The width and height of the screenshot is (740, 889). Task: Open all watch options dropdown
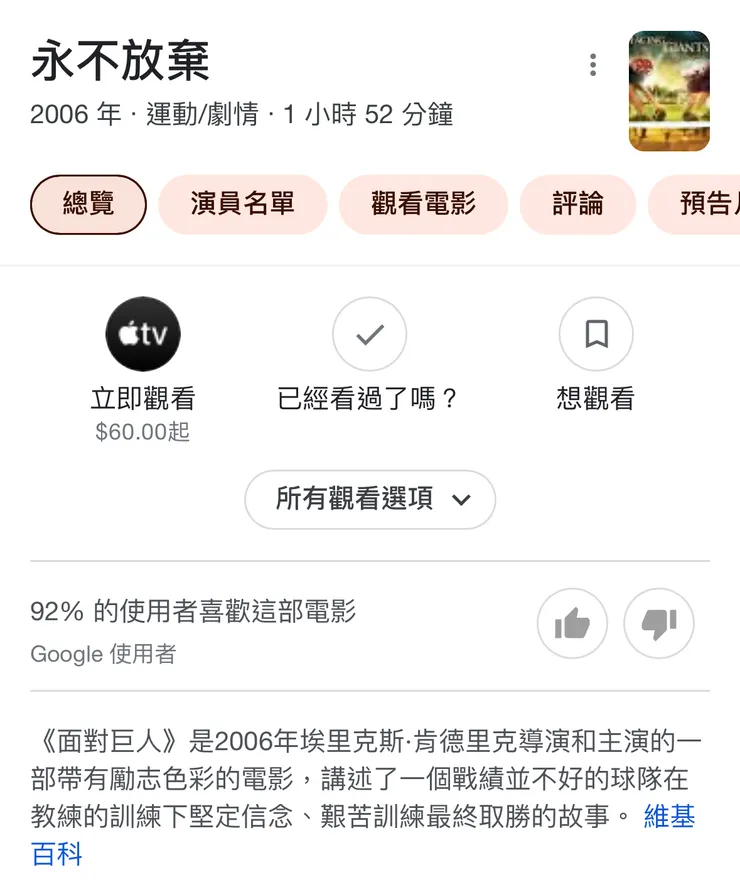coord(370,499)
